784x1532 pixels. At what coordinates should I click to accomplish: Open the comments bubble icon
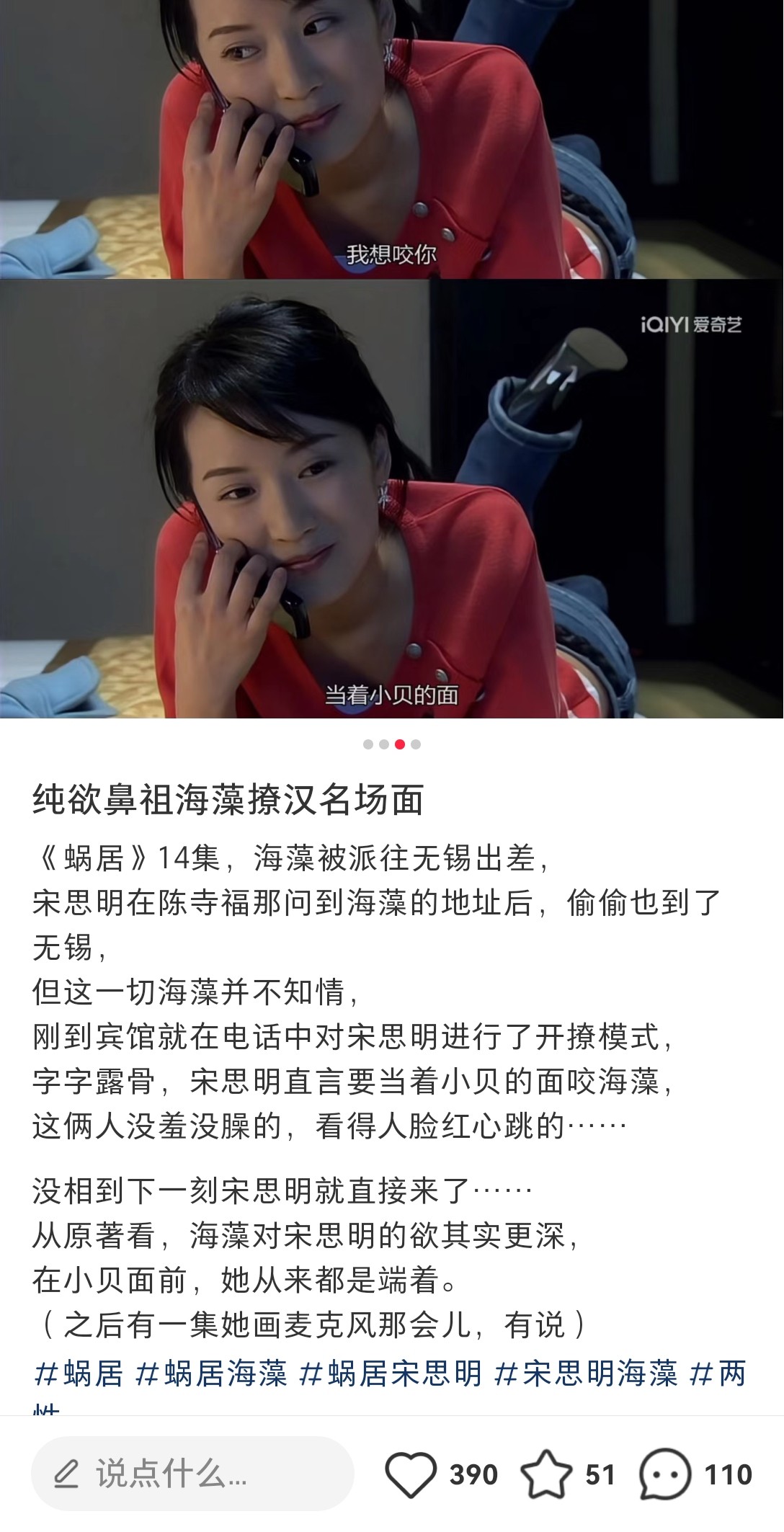[x=665, y=1475]
